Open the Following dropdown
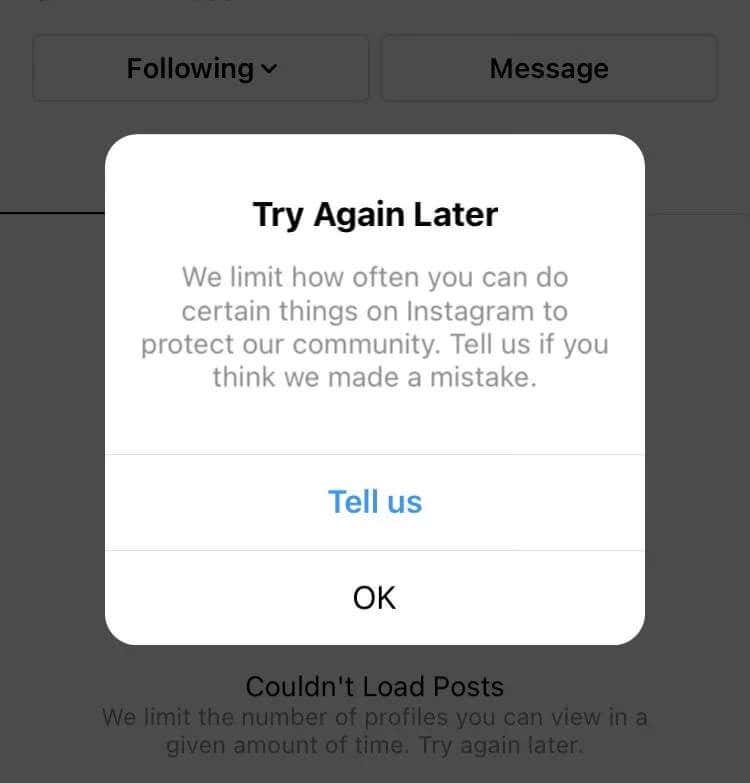Viewport: 750px width, 783px height. click(201, 69)
